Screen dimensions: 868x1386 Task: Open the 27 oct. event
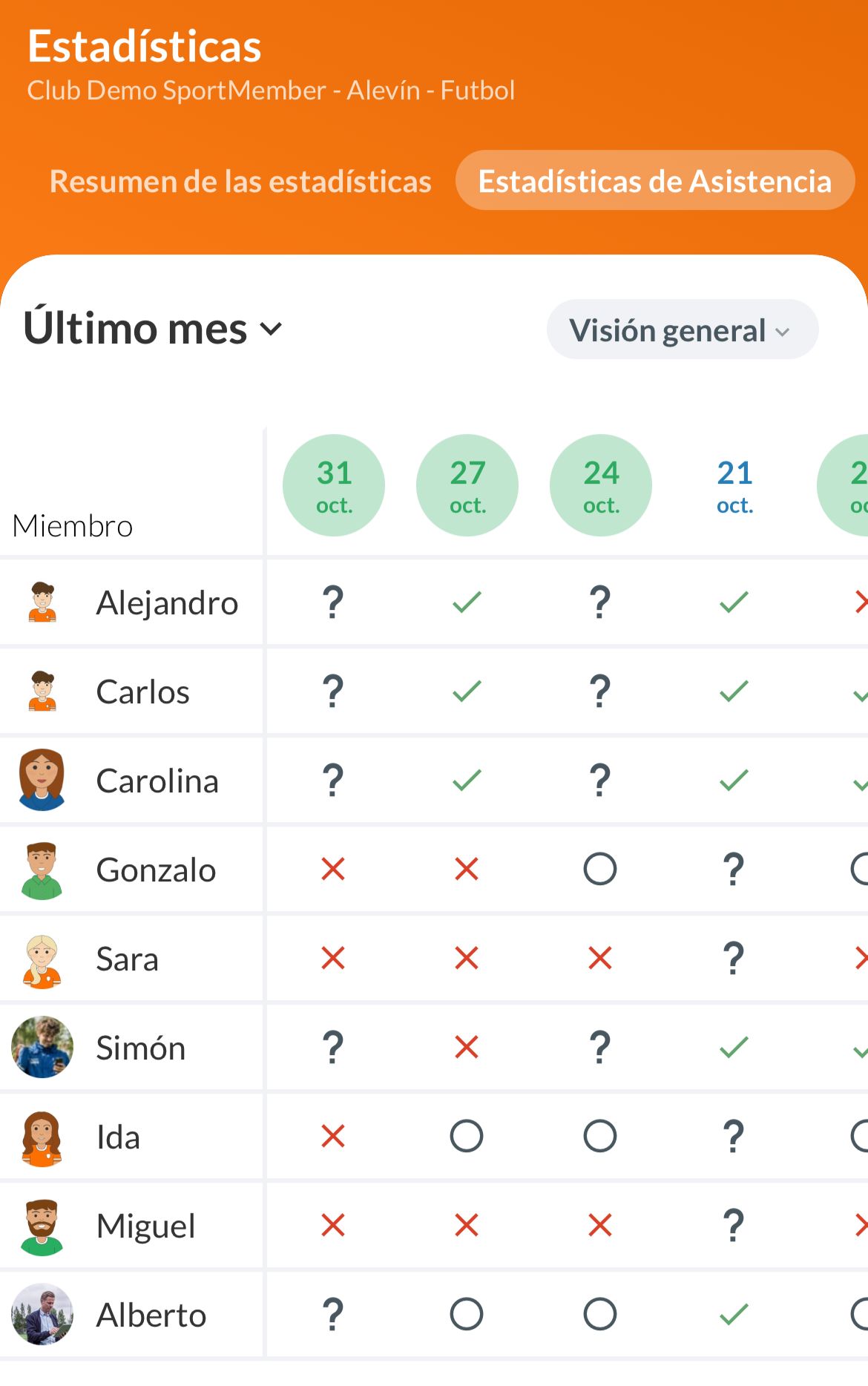[467, 485]
